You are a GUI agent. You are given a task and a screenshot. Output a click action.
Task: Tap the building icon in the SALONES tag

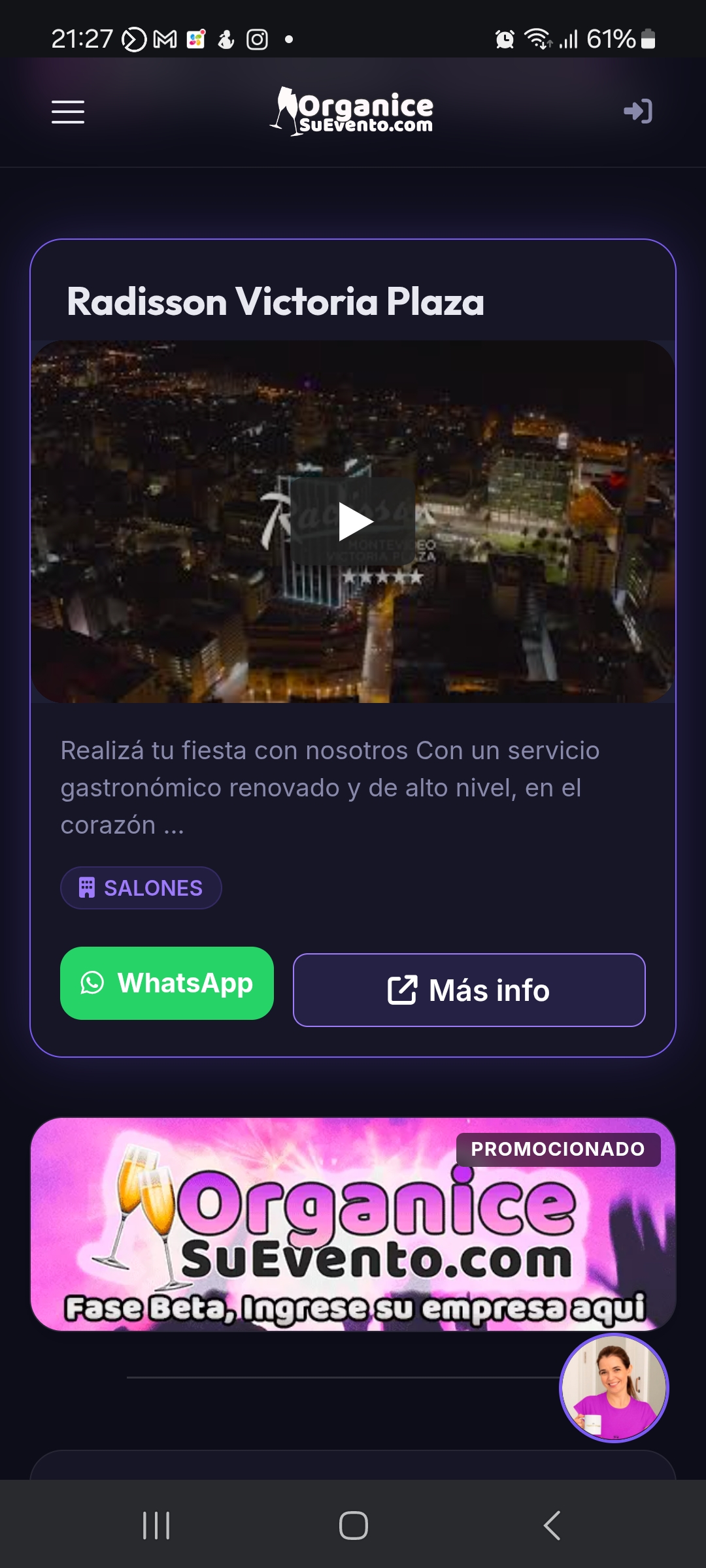[x=87, y=887]
